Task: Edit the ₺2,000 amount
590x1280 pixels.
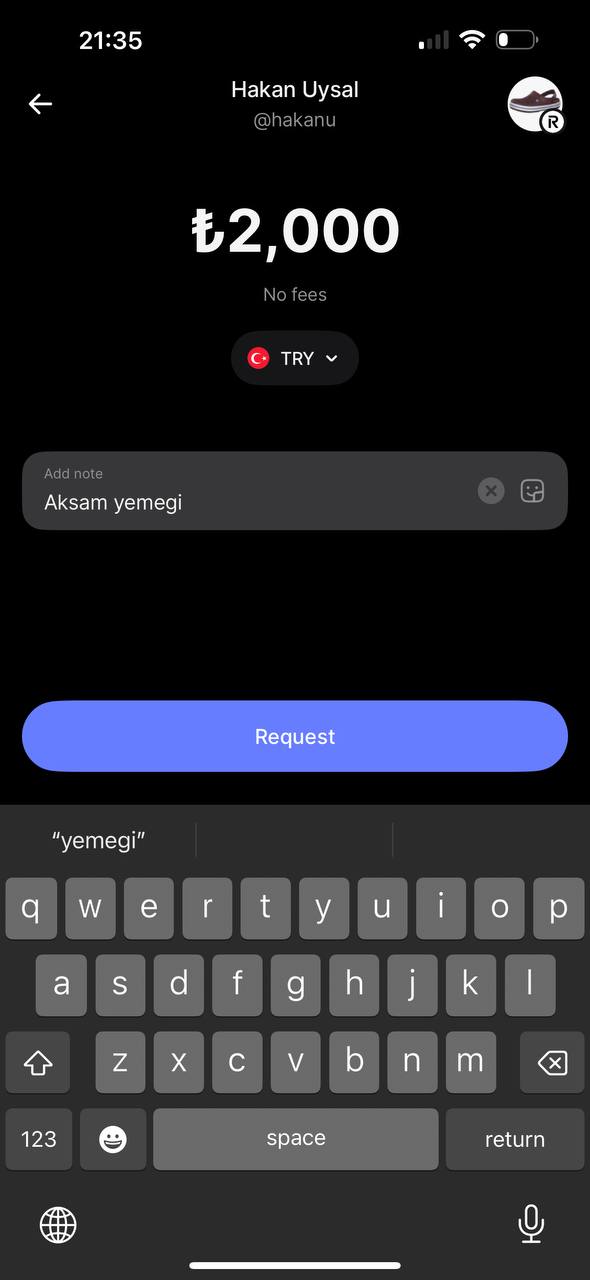Action: pyautogui.click(x=295, y=231)
